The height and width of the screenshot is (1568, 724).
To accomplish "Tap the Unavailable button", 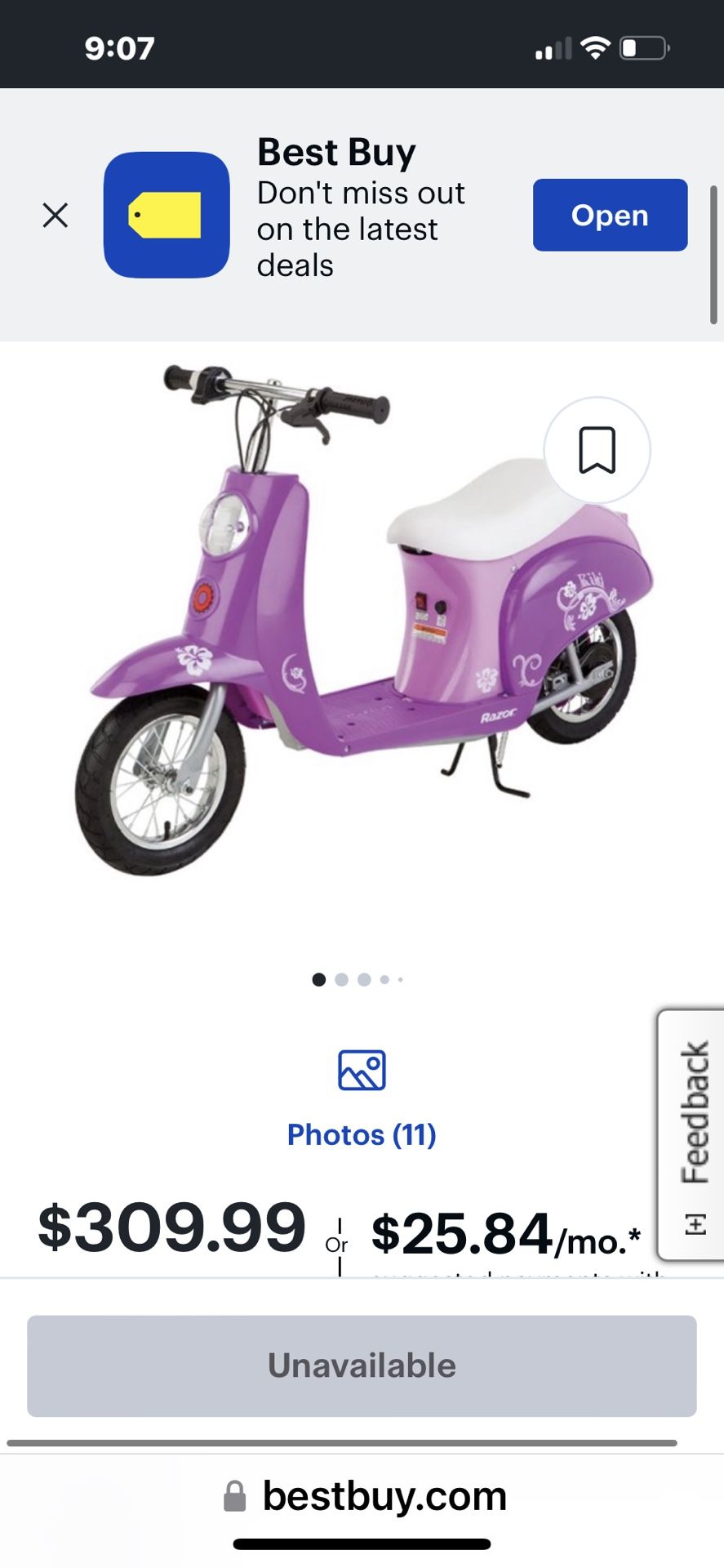I will tap(362, 1365).
